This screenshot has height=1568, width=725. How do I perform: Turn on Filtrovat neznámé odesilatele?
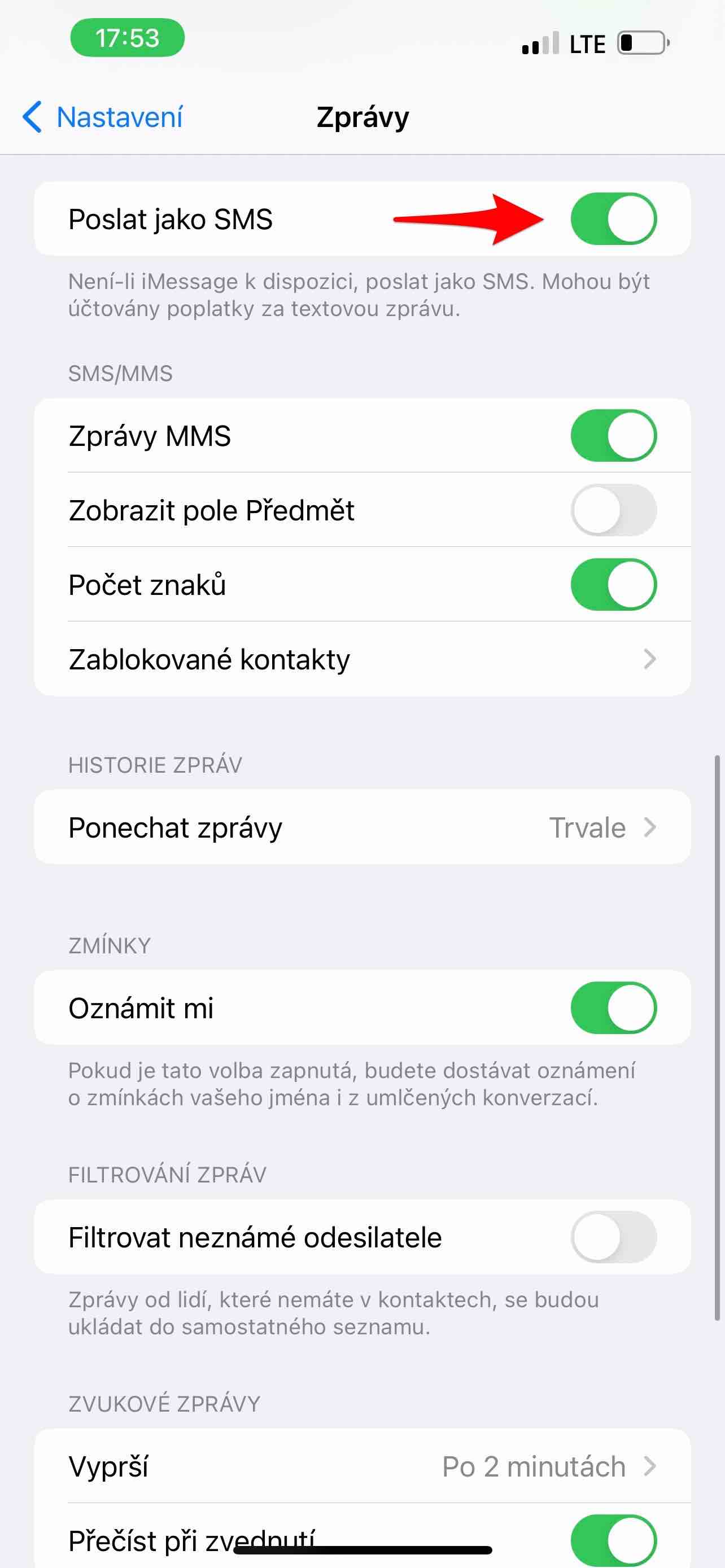point(613,1237)
